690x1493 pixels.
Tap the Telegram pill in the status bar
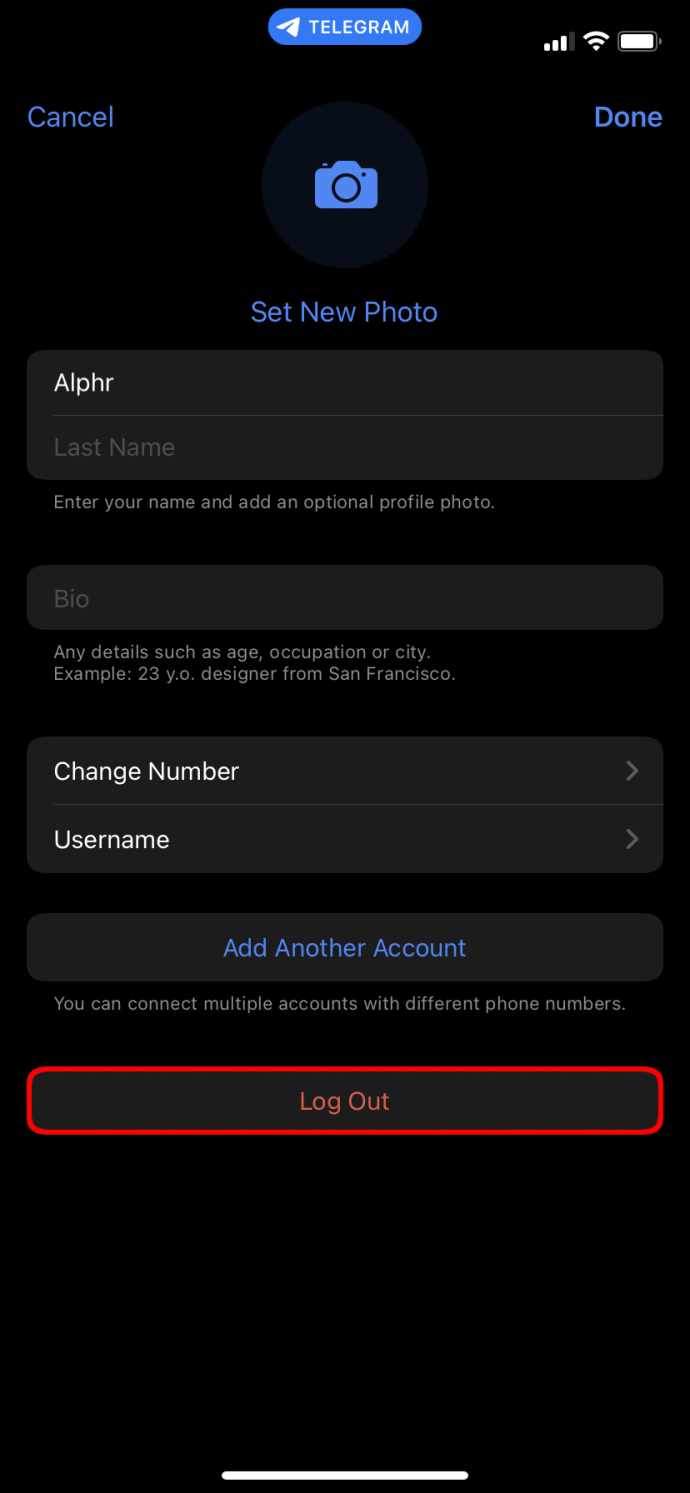pyautogui.click(x=345, y=27)
